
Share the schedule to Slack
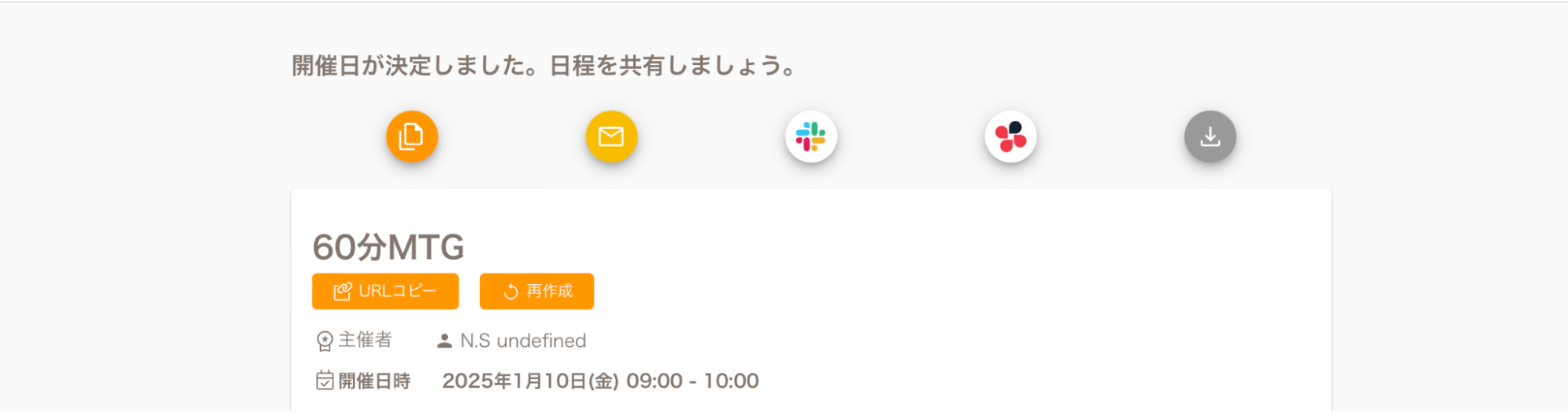[811, 137]
